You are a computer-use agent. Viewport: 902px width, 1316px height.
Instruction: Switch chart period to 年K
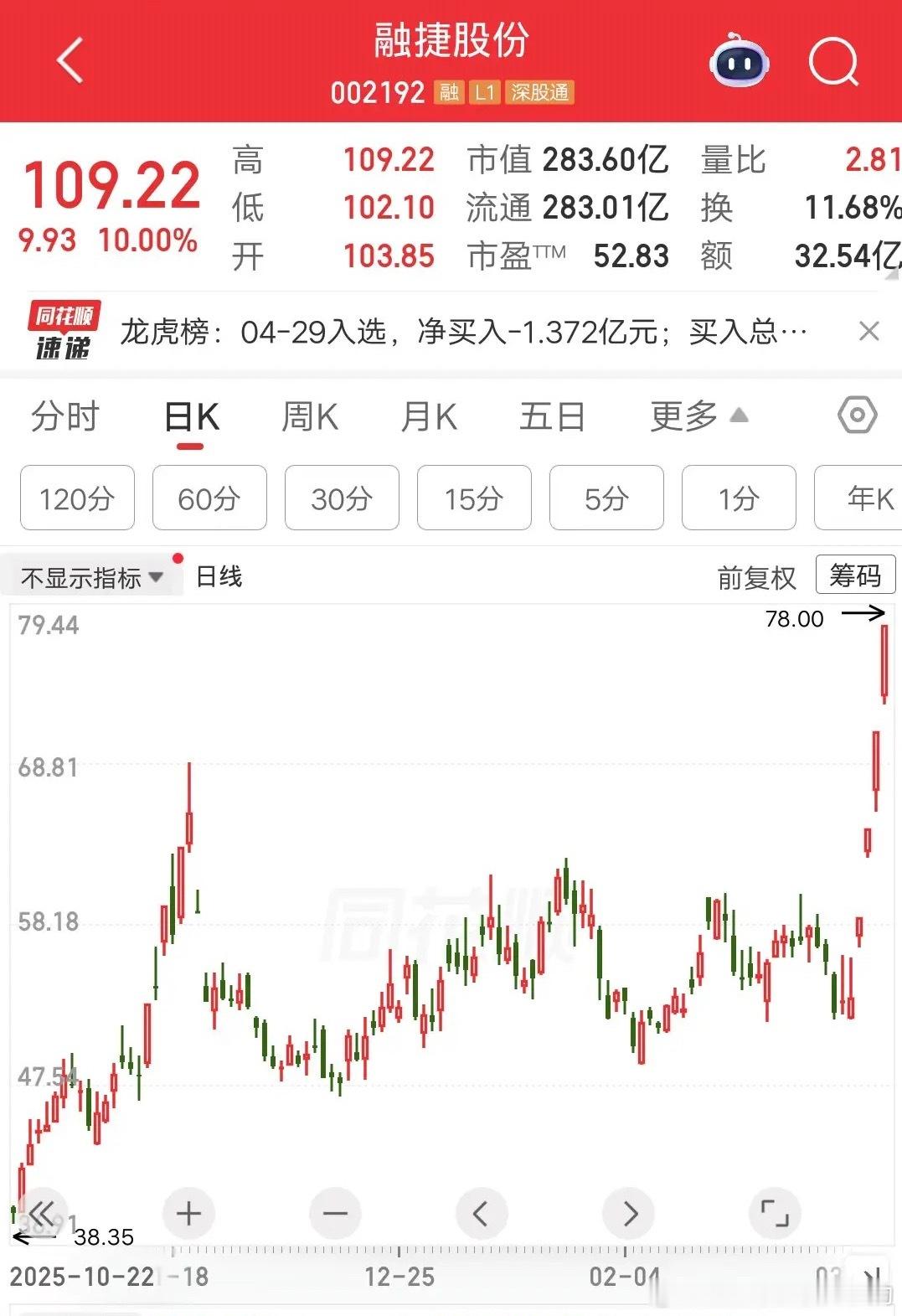click(x=864, y=498)
